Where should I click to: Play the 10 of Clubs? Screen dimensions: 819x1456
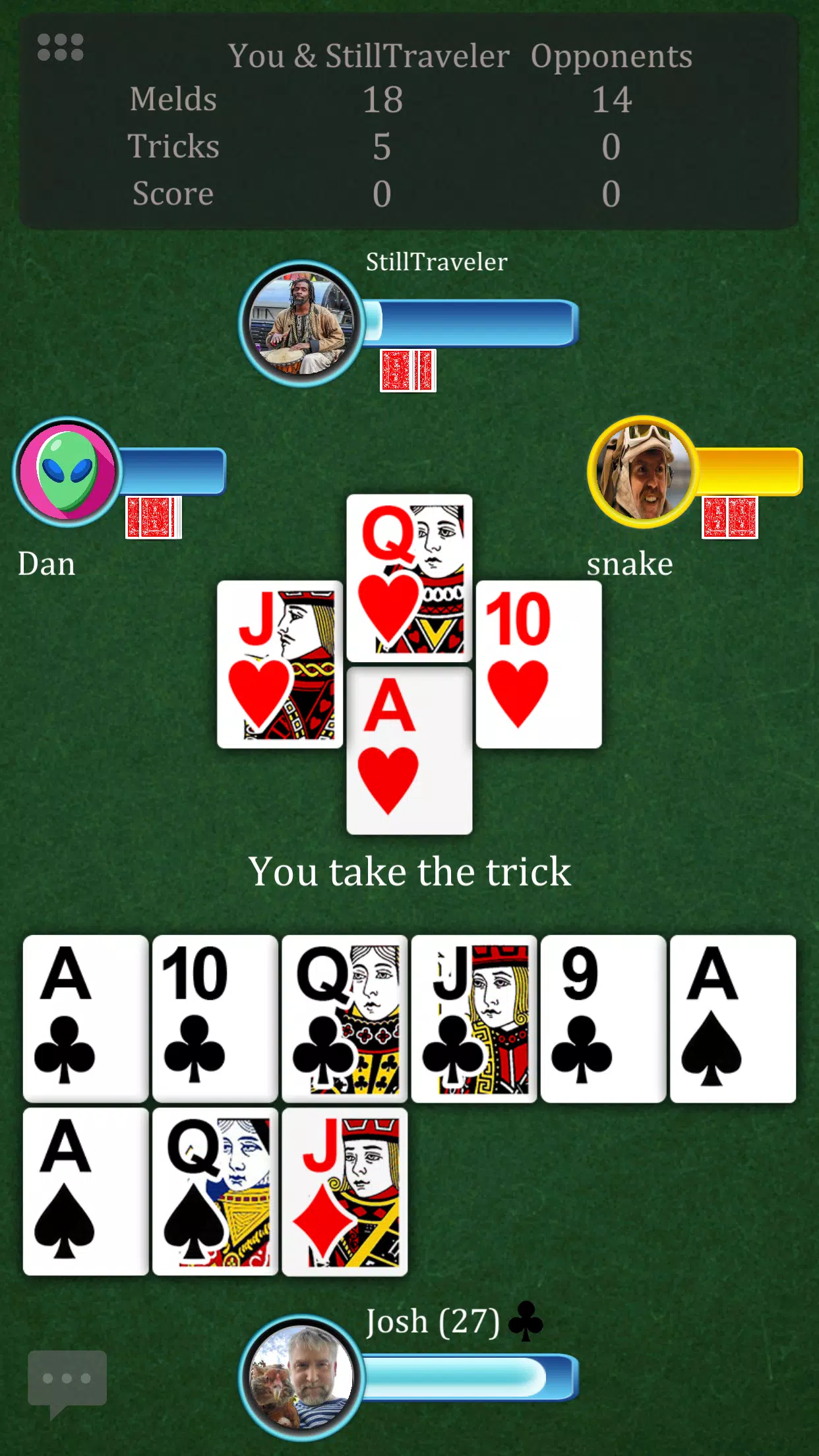(x=214, y=1017)
